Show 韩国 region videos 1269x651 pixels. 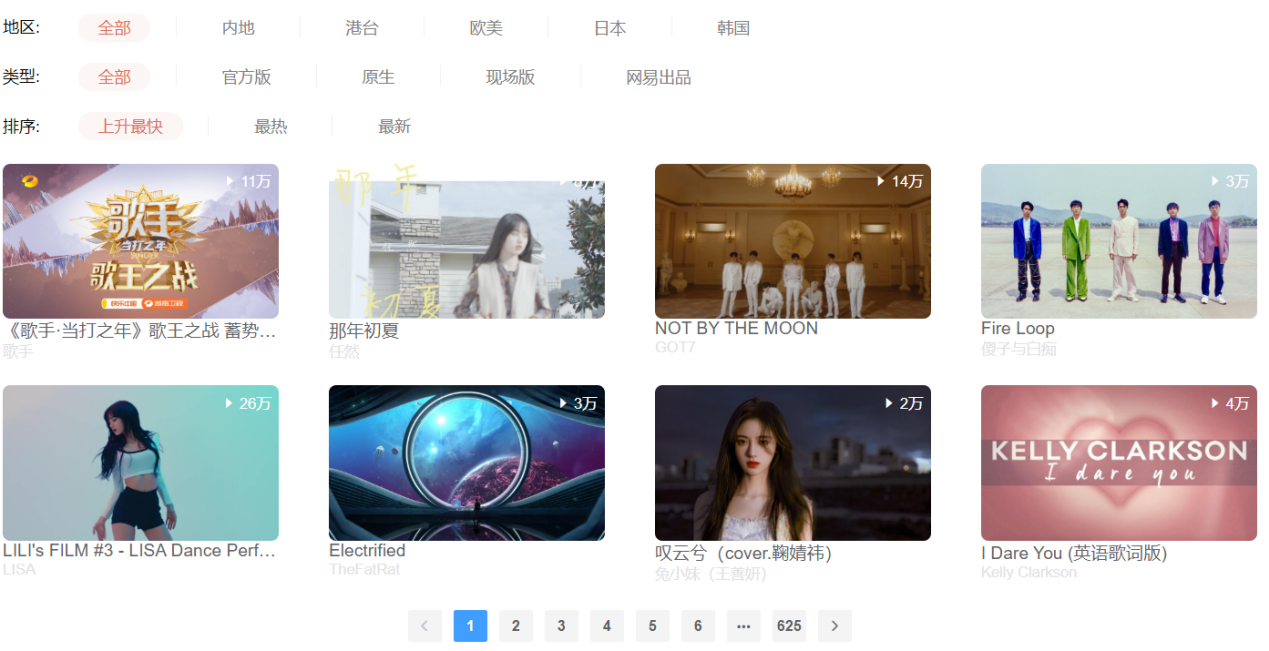pos(733,28)
